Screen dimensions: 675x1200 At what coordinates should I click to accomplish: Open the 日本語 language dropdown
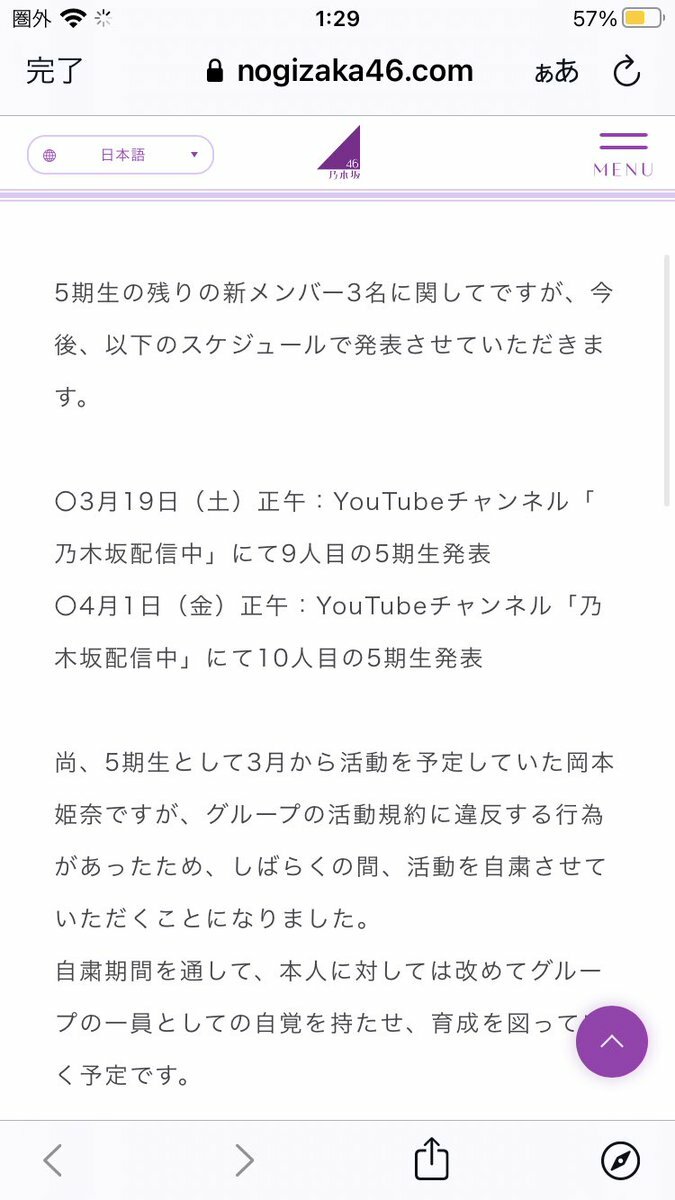[120, 155]
